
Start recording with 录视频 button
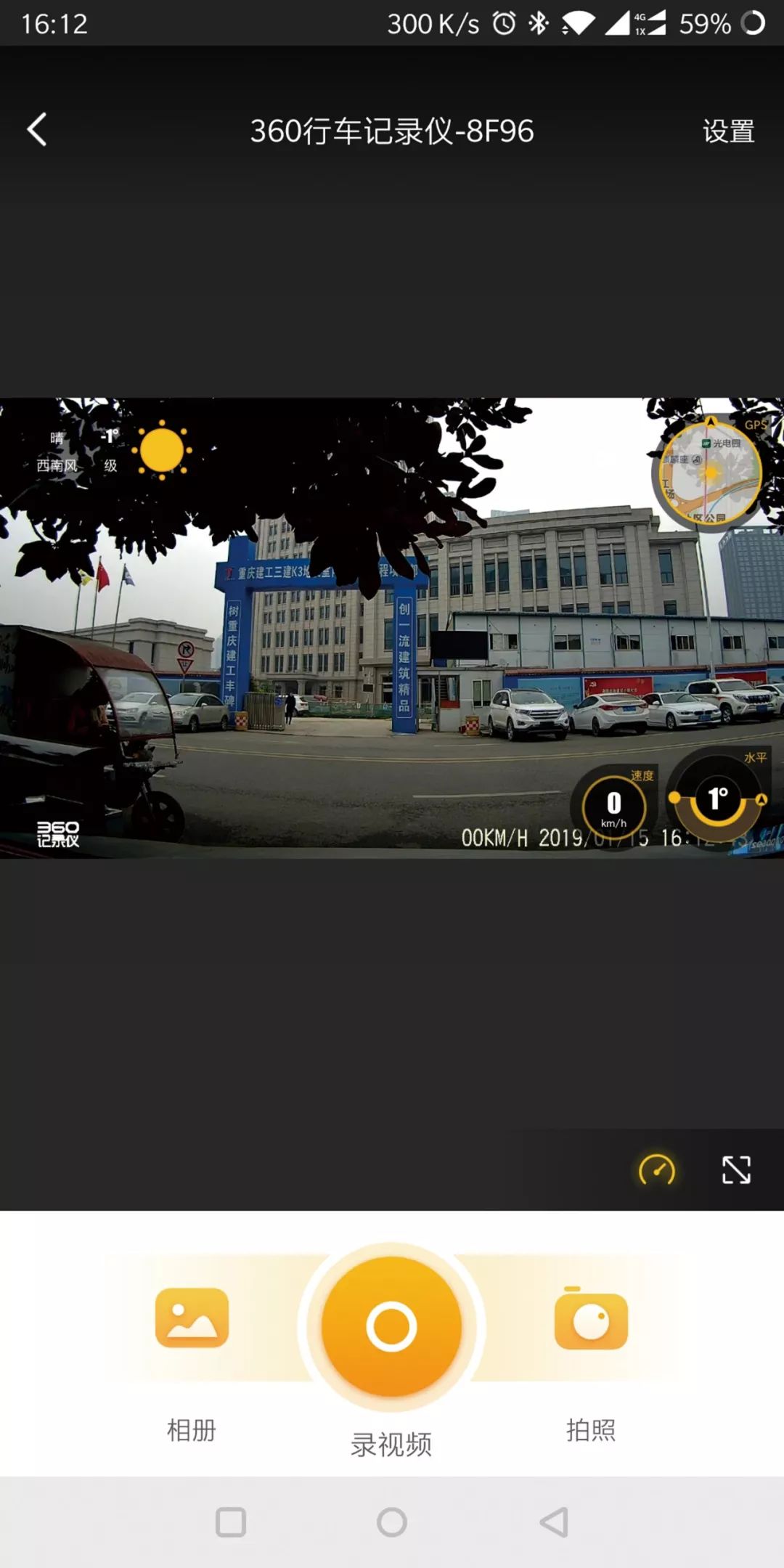(391, 1326)
